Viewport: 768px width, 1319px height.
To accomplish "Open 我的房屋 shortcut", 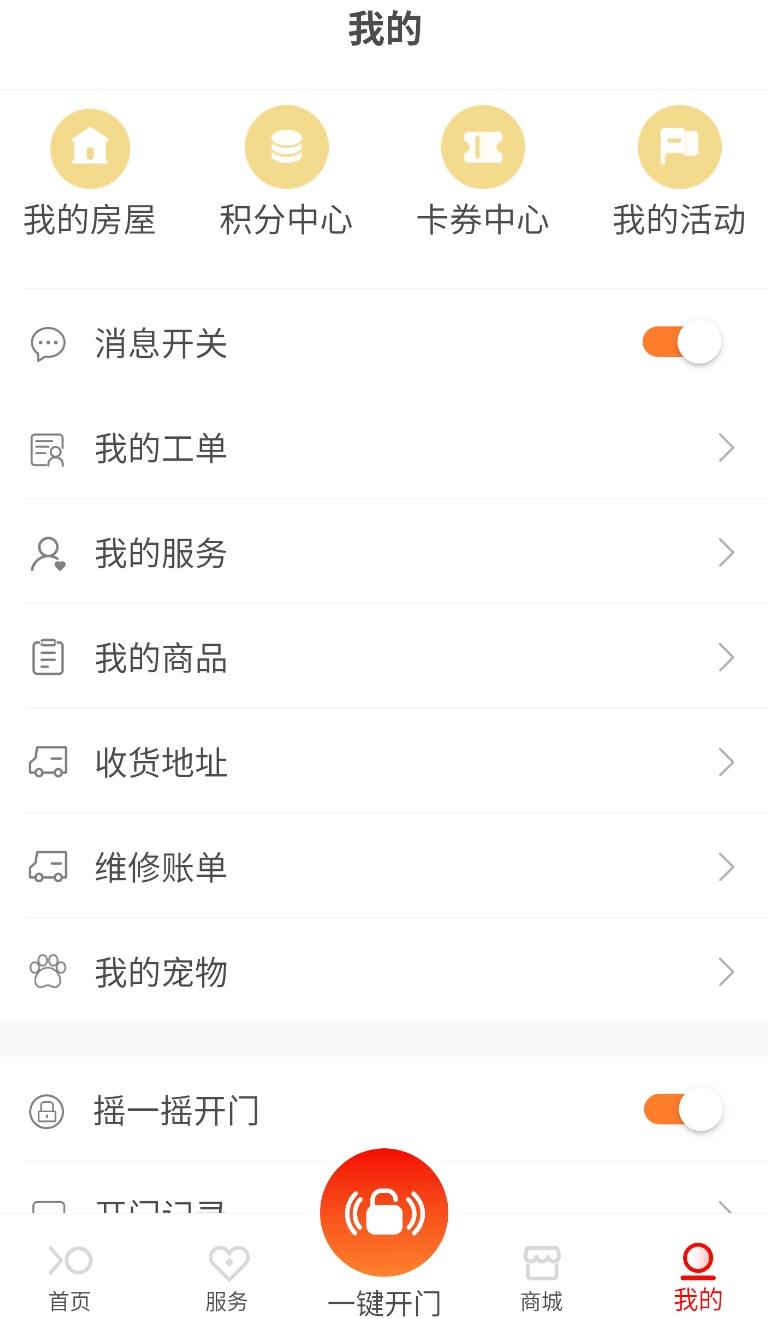I will click(90, 172).
